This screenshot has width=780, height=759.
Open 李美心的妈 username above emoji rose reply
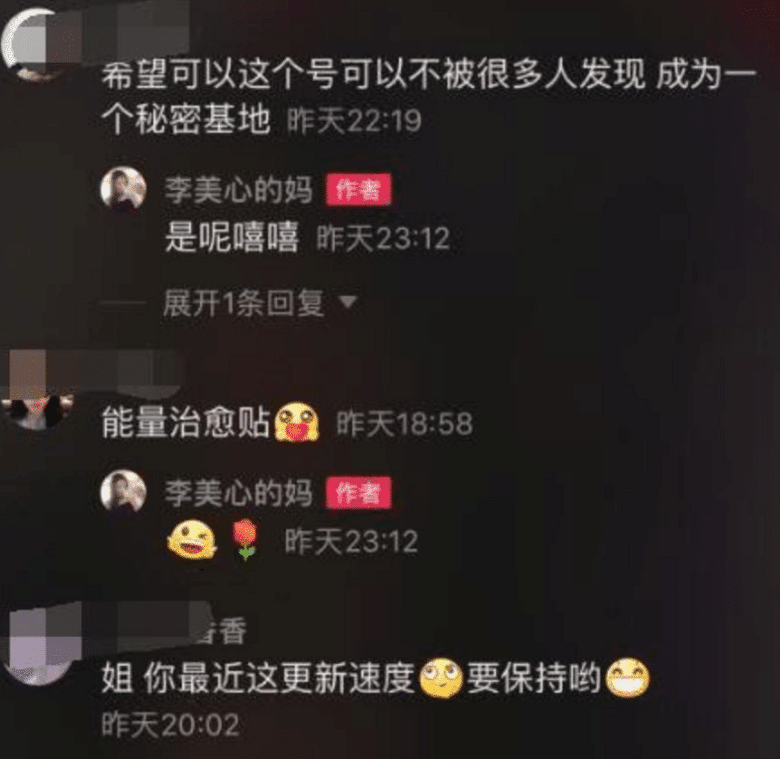pyautogui.click(x=238, y=490)
